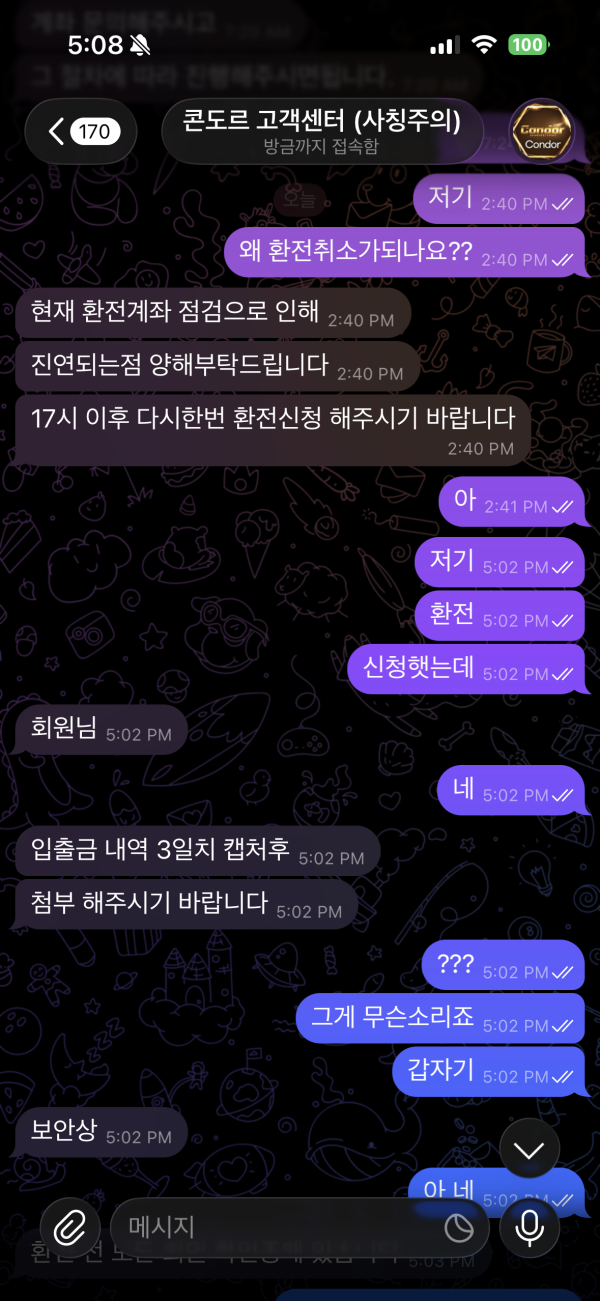Open the Condor profile picture
This screenshot has height=1301, width=600.
click(541, 131)
